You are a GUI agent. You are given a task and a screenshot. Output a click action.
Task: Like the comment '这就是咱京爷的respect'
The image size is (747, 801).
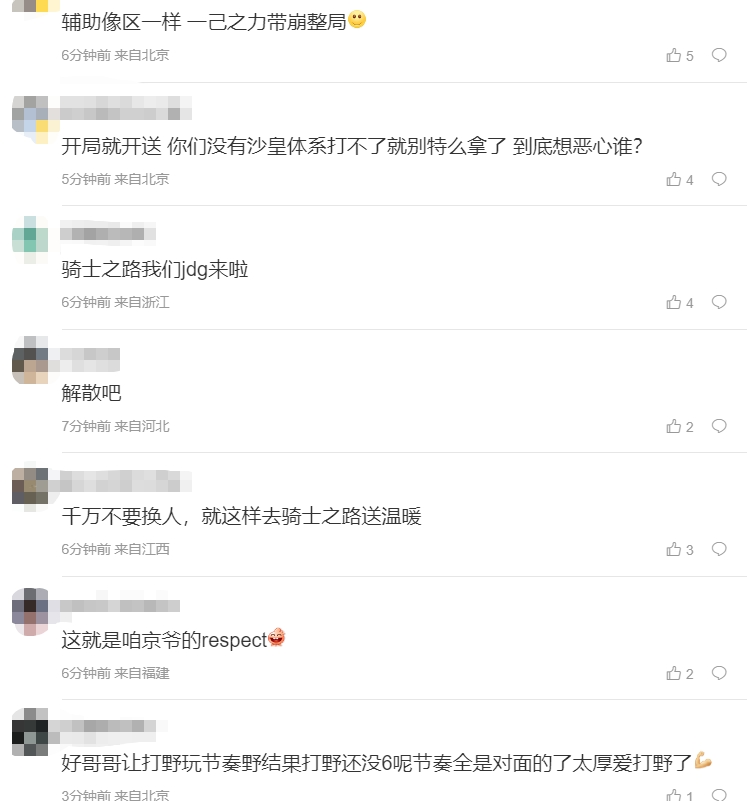(674, 673)
